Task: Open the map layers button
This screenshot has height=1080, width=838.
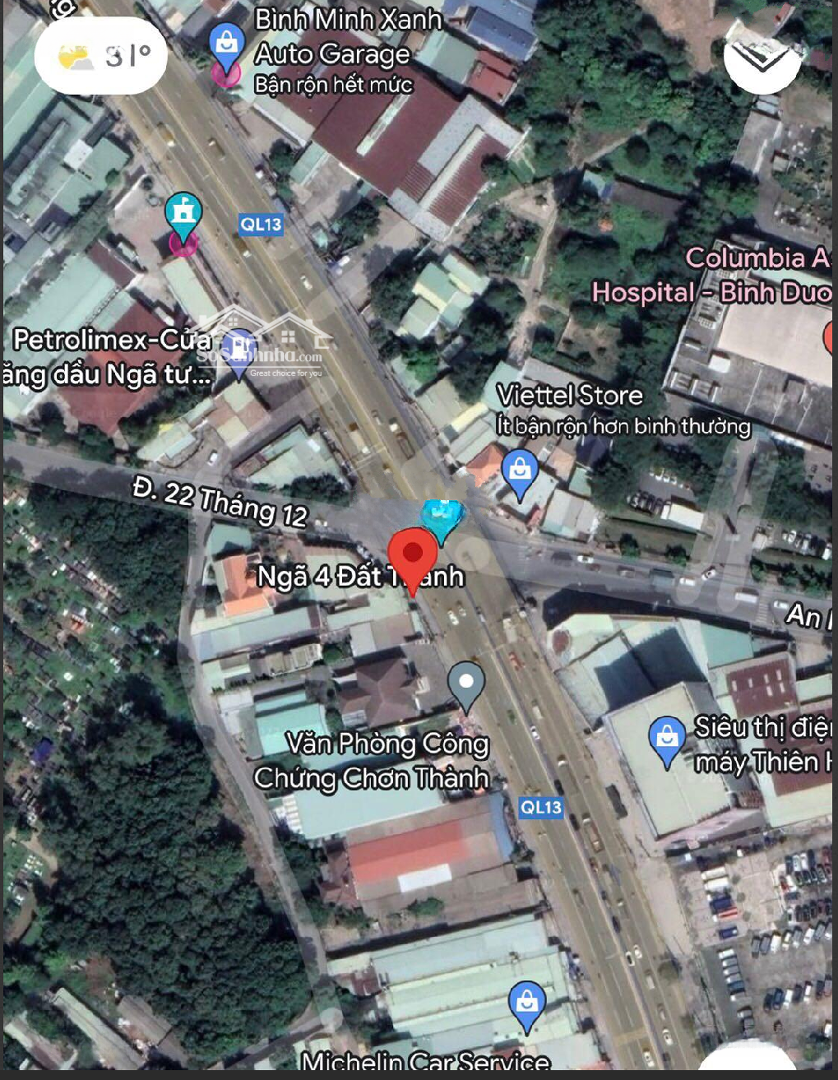Action: pos(763,57)
